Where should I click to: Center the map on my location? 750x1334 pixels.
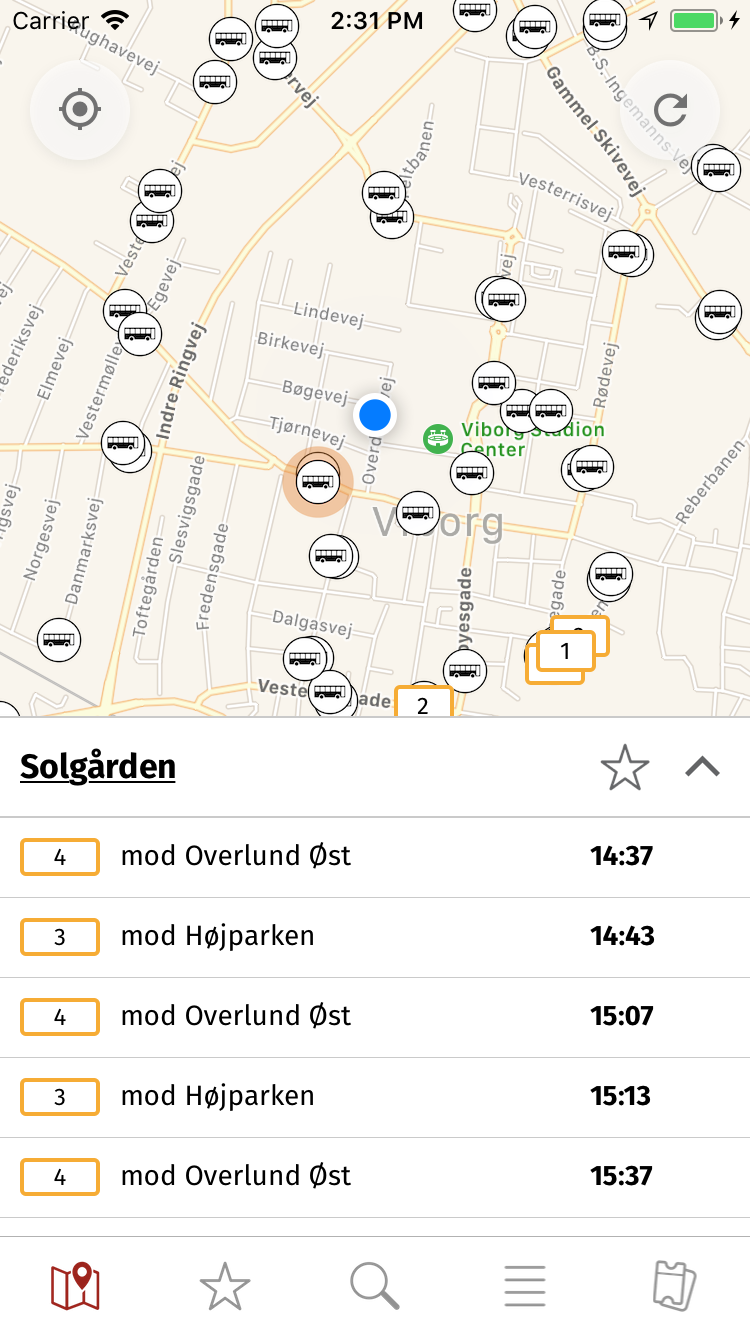click(x=80, y=110)
